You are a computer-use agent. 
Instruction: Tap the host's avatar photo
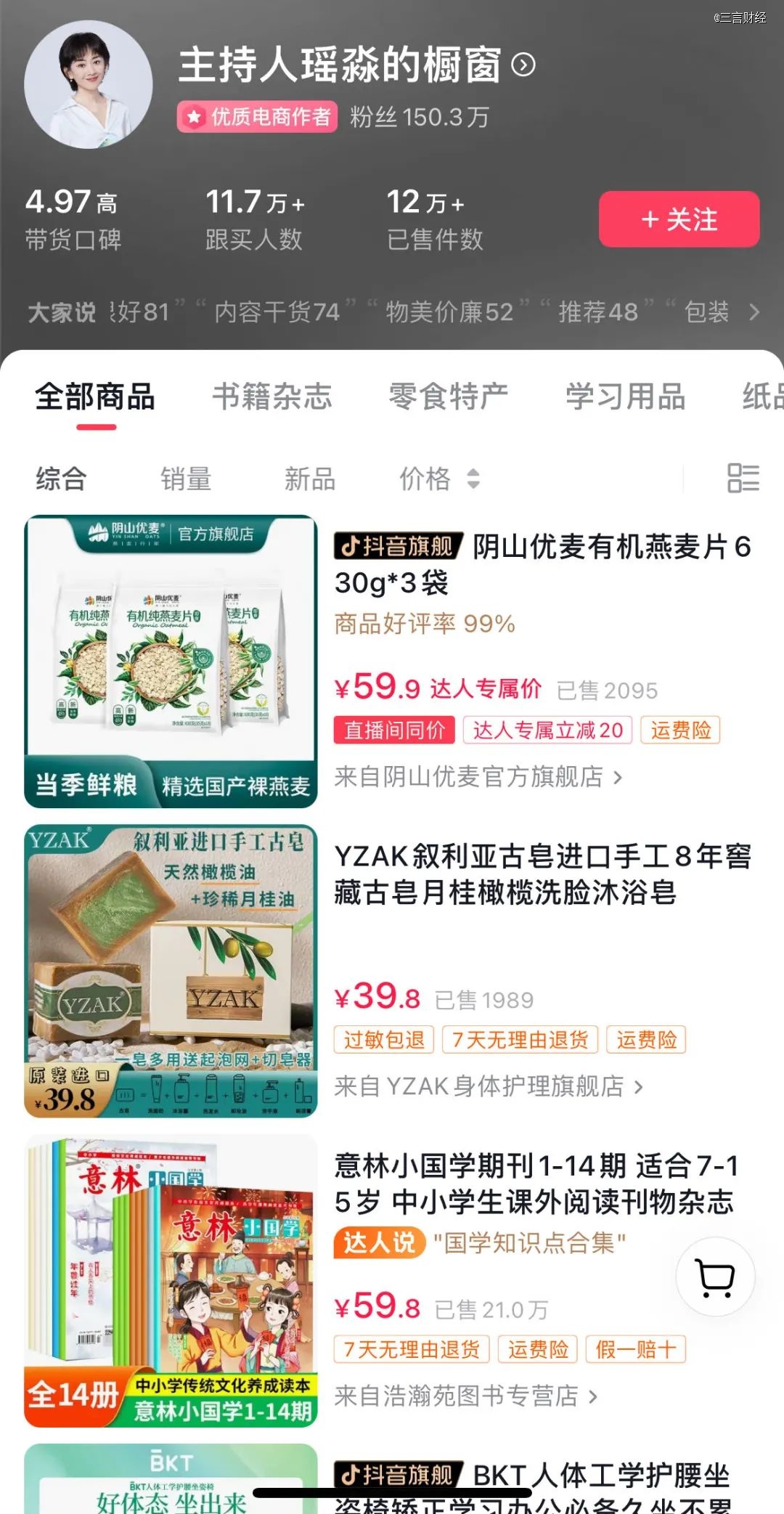click(x=88, y=85)
